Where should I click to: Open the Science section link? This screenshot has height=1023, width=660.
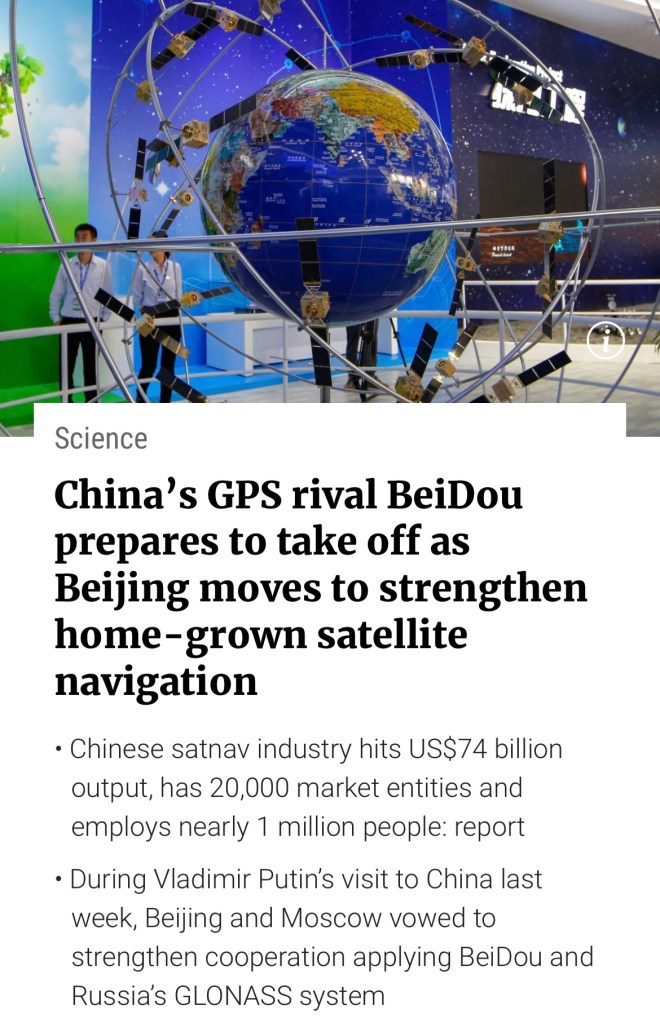(101, 438)
